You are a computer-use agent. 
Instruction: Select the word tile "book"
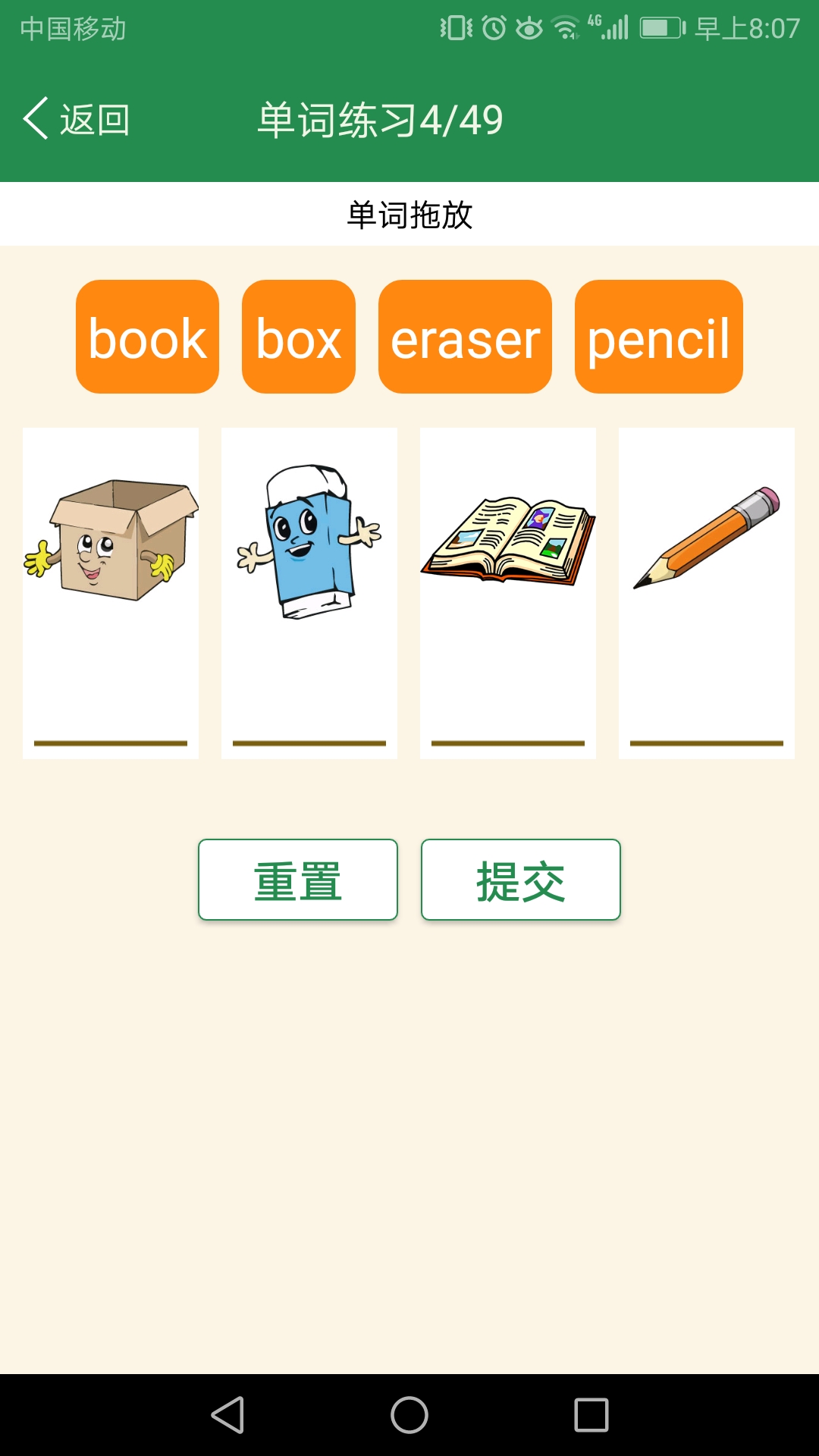coord(146,337)
